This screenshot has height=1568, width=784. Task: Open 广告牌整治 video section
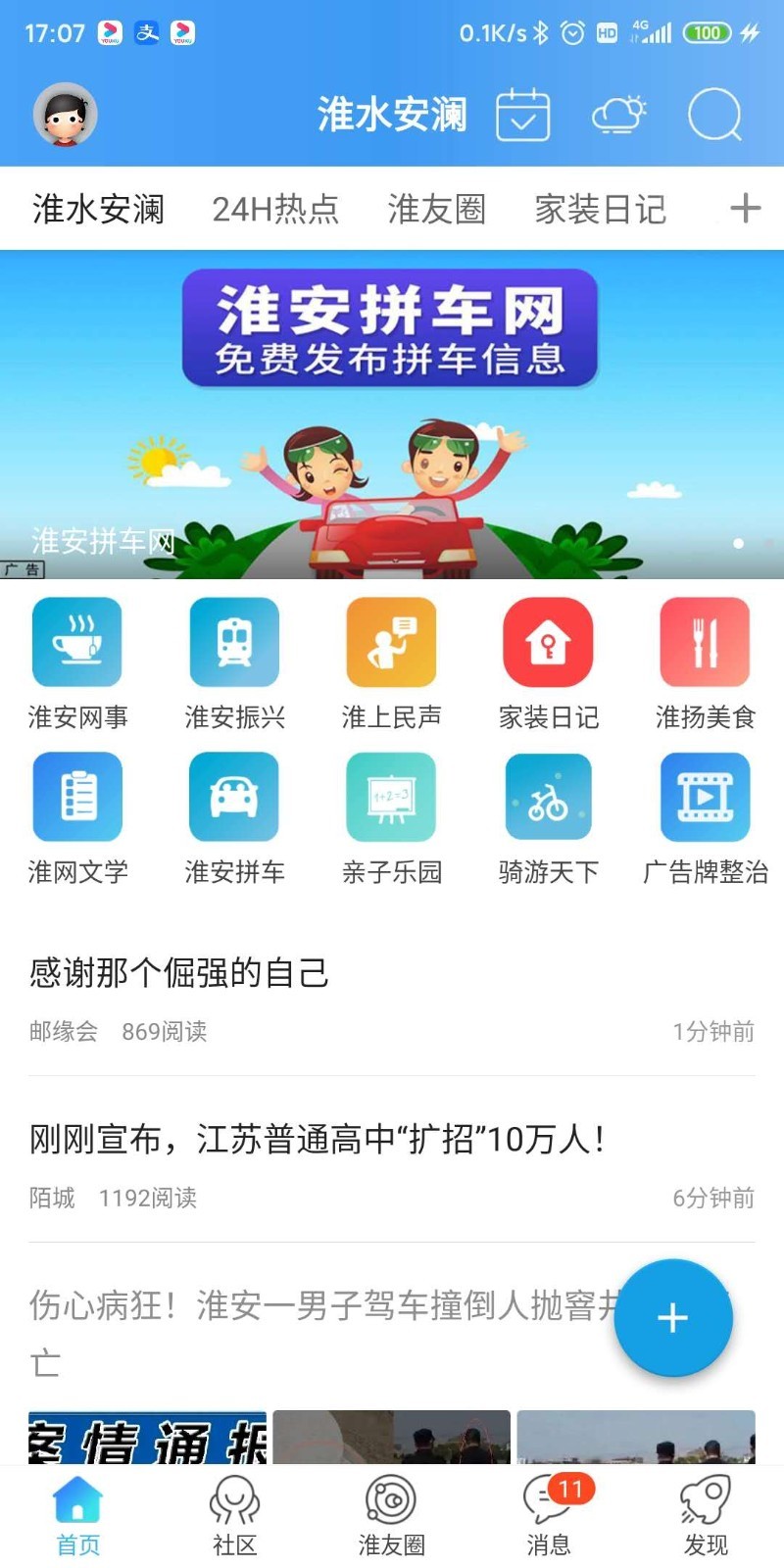[704, 797]
